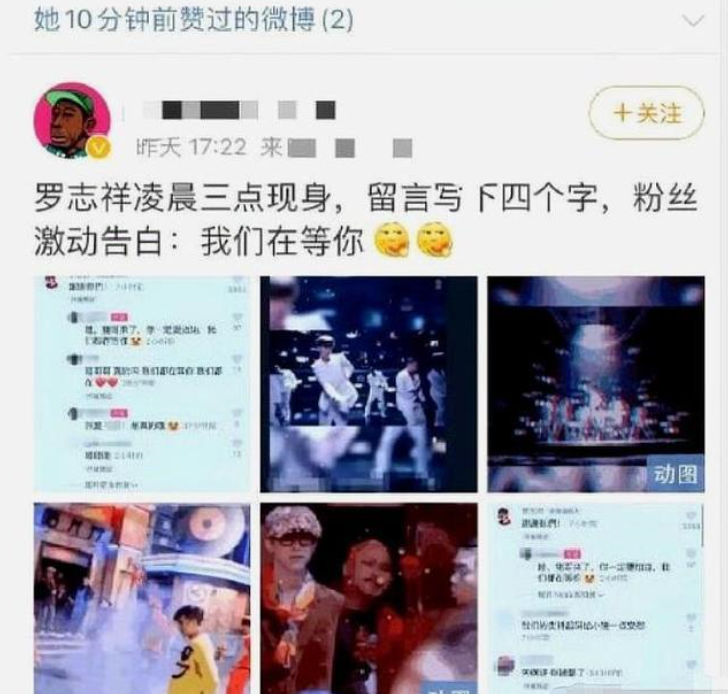The image size is (728, 694).
Task: Collapse the liked Weibo posts section
Action: coord(693,21)
